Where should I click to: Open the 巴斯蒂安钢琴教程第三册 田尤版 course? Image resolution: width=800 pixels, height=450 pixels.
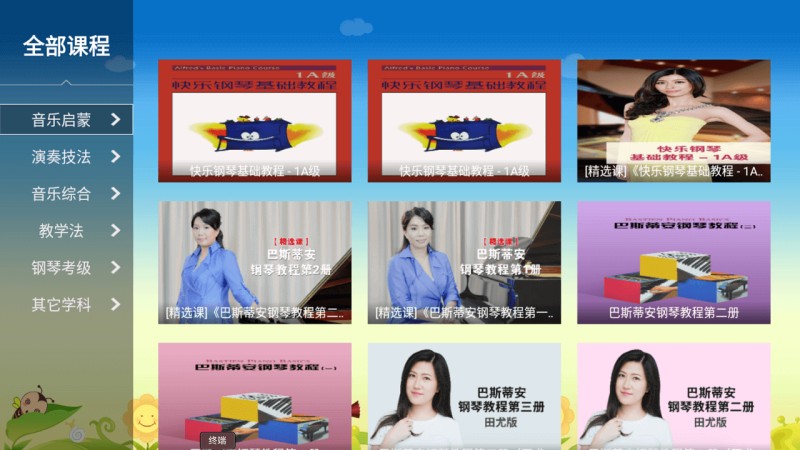(x=464, y=395)
